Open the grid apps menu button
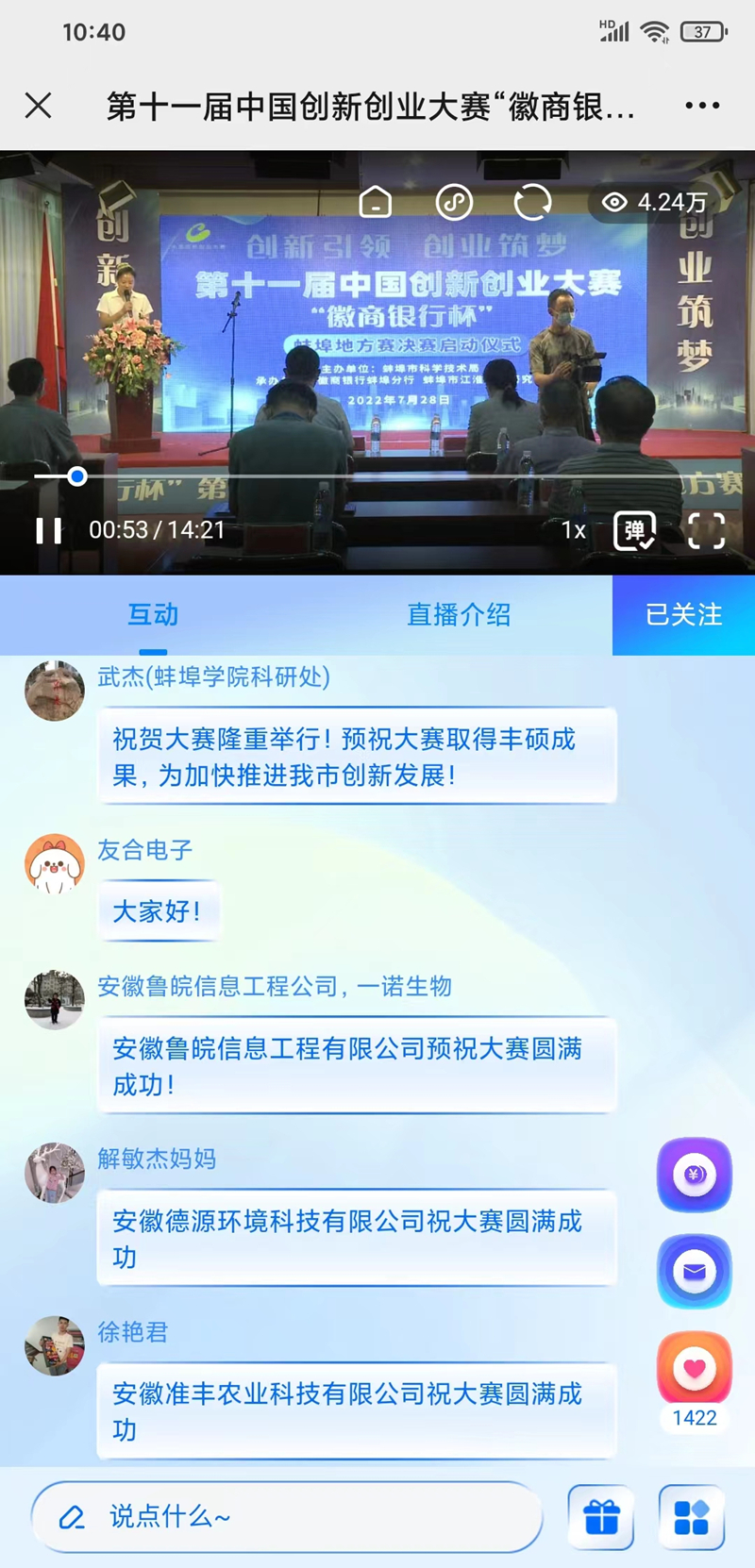 tap(692, 1517)
